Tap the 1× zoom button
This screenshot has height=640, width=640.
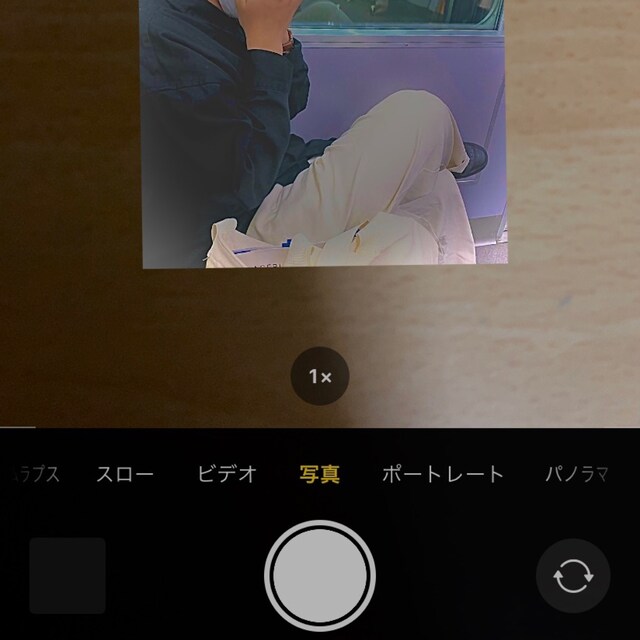320,377
